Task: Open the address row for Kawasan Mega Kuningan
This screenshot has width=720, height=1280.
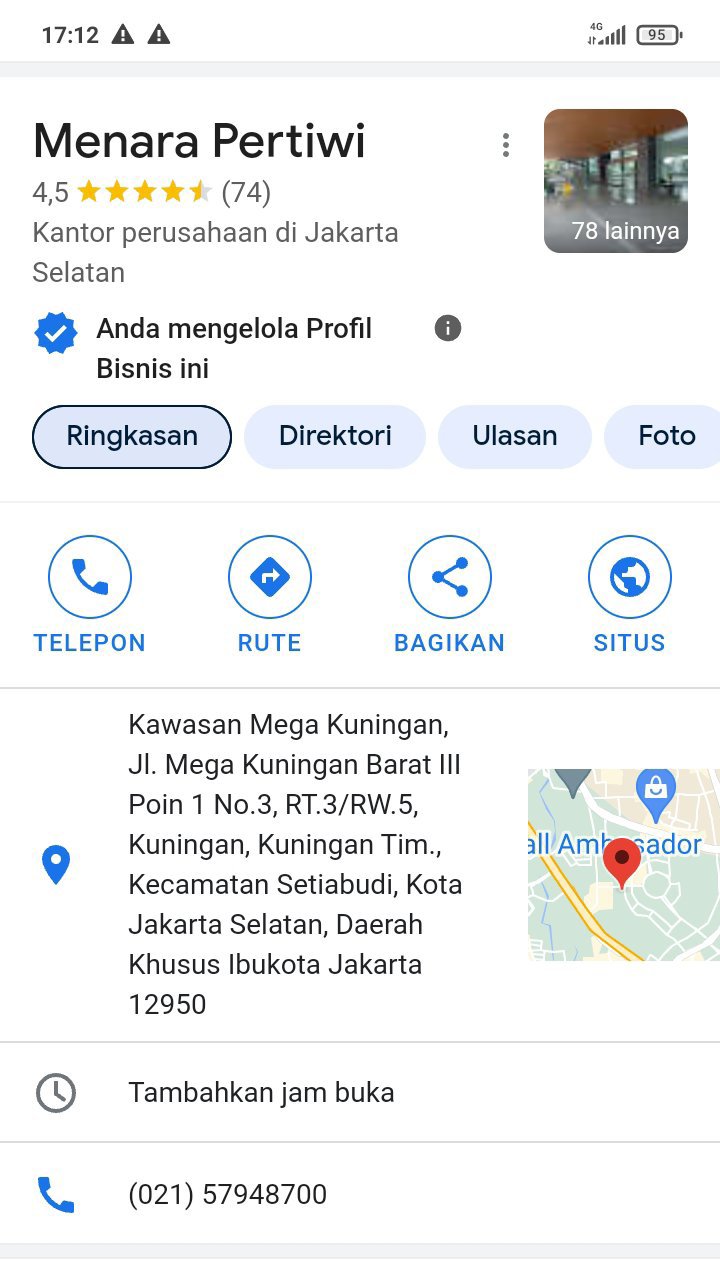Action: [295, 864]
